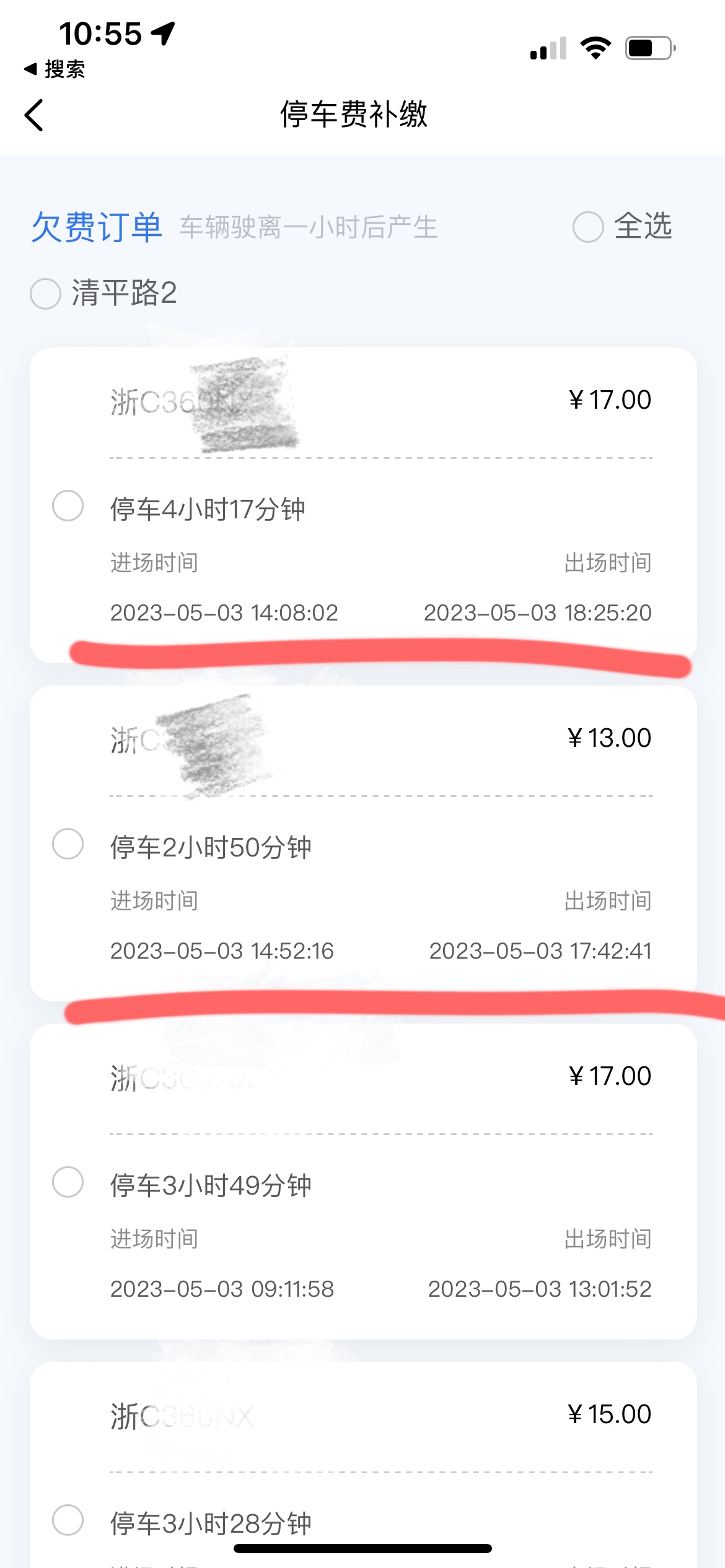Go back using the top-left arrow
725x1568 pixels.
point(34,115)
